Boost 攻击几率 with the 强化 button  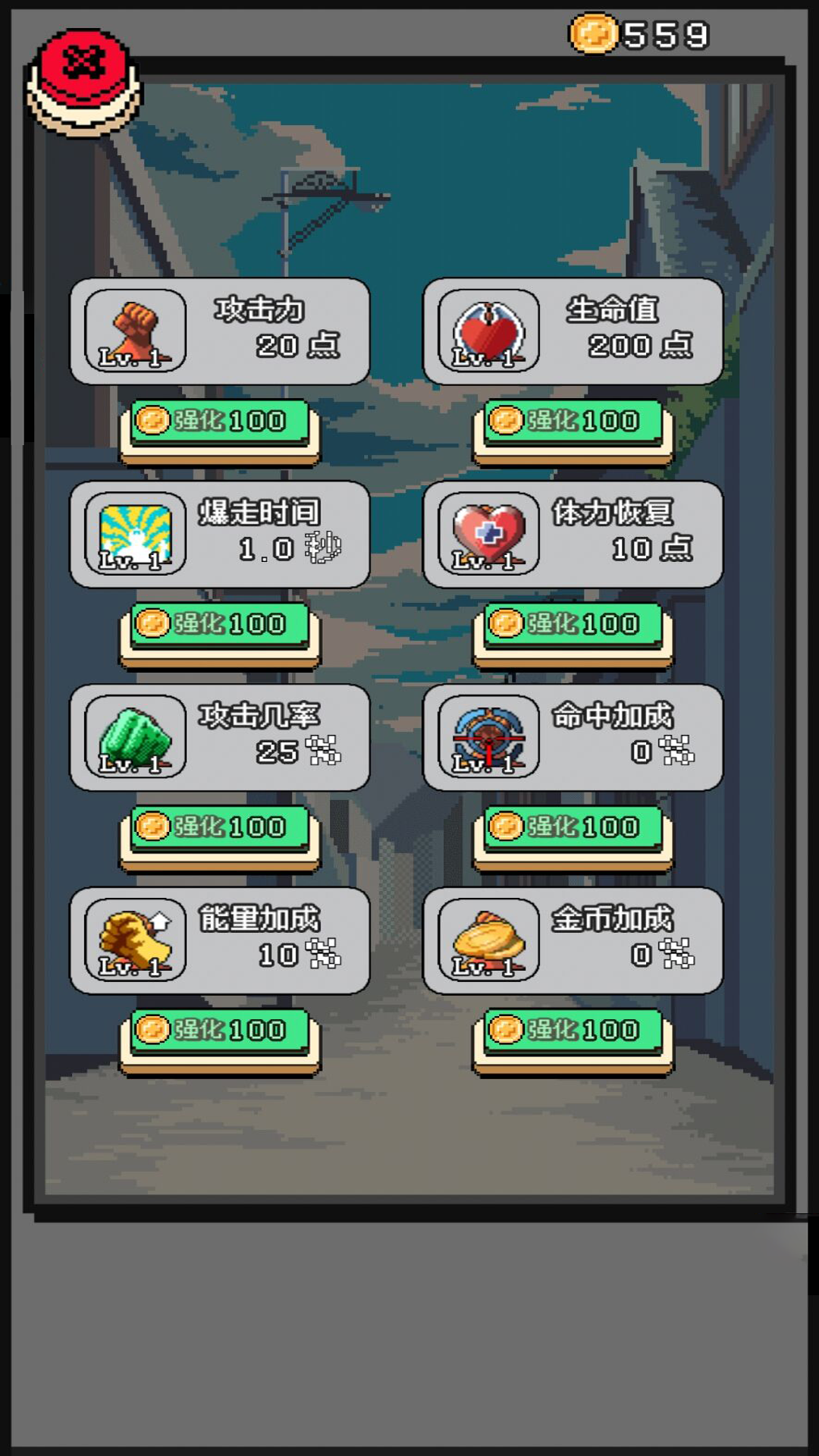coord(220,828)
